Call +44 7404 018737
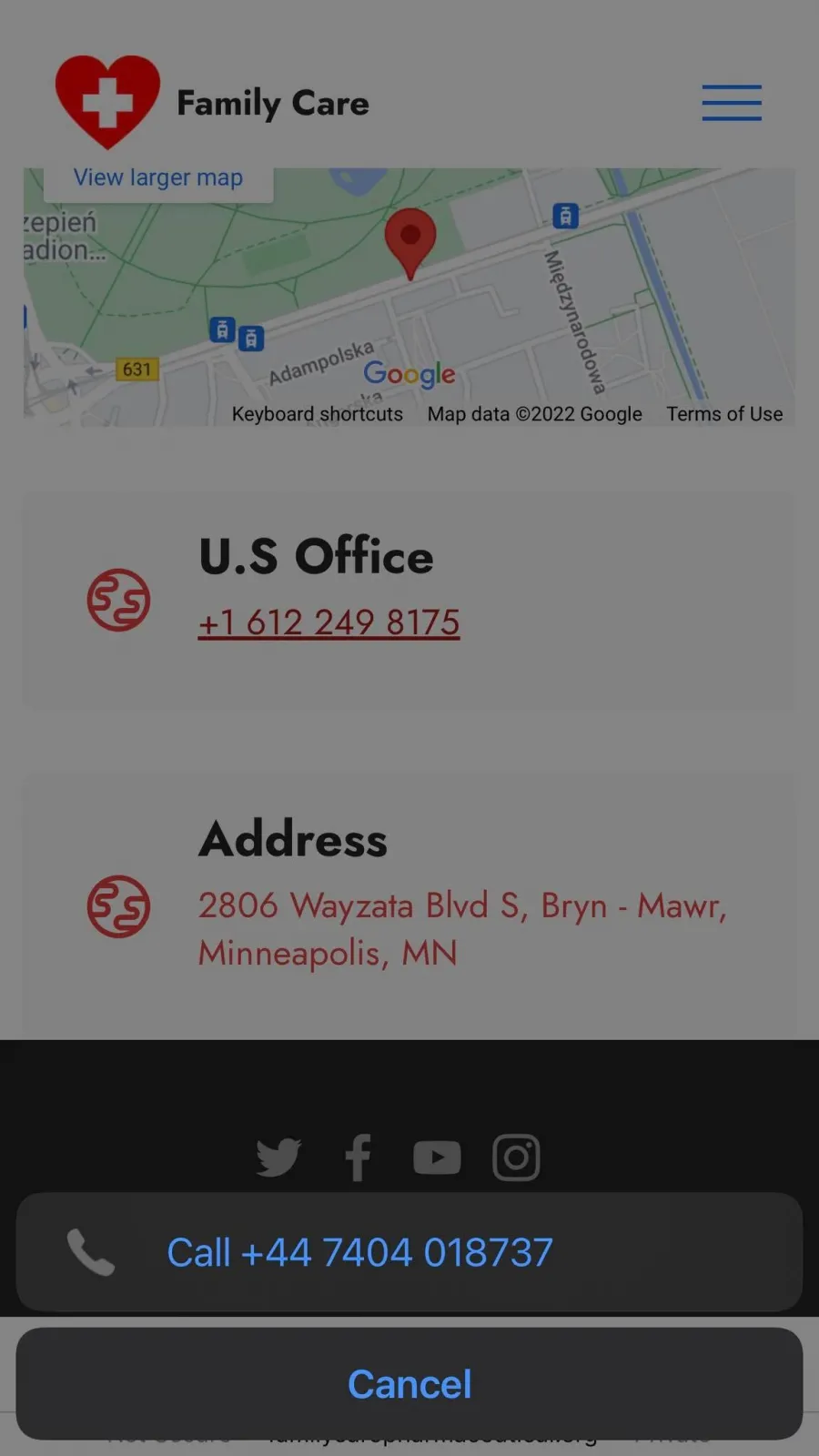The image size is (819, 1456). coord(409,1252)
